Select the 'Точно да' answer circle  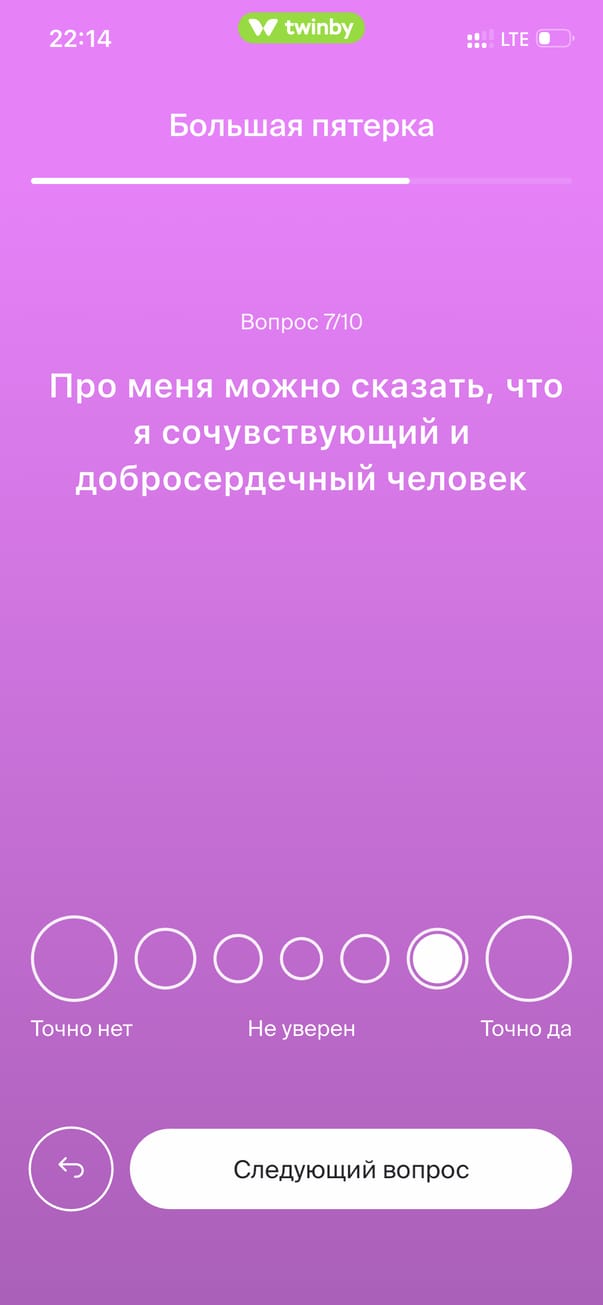click(x=528, y=958)
